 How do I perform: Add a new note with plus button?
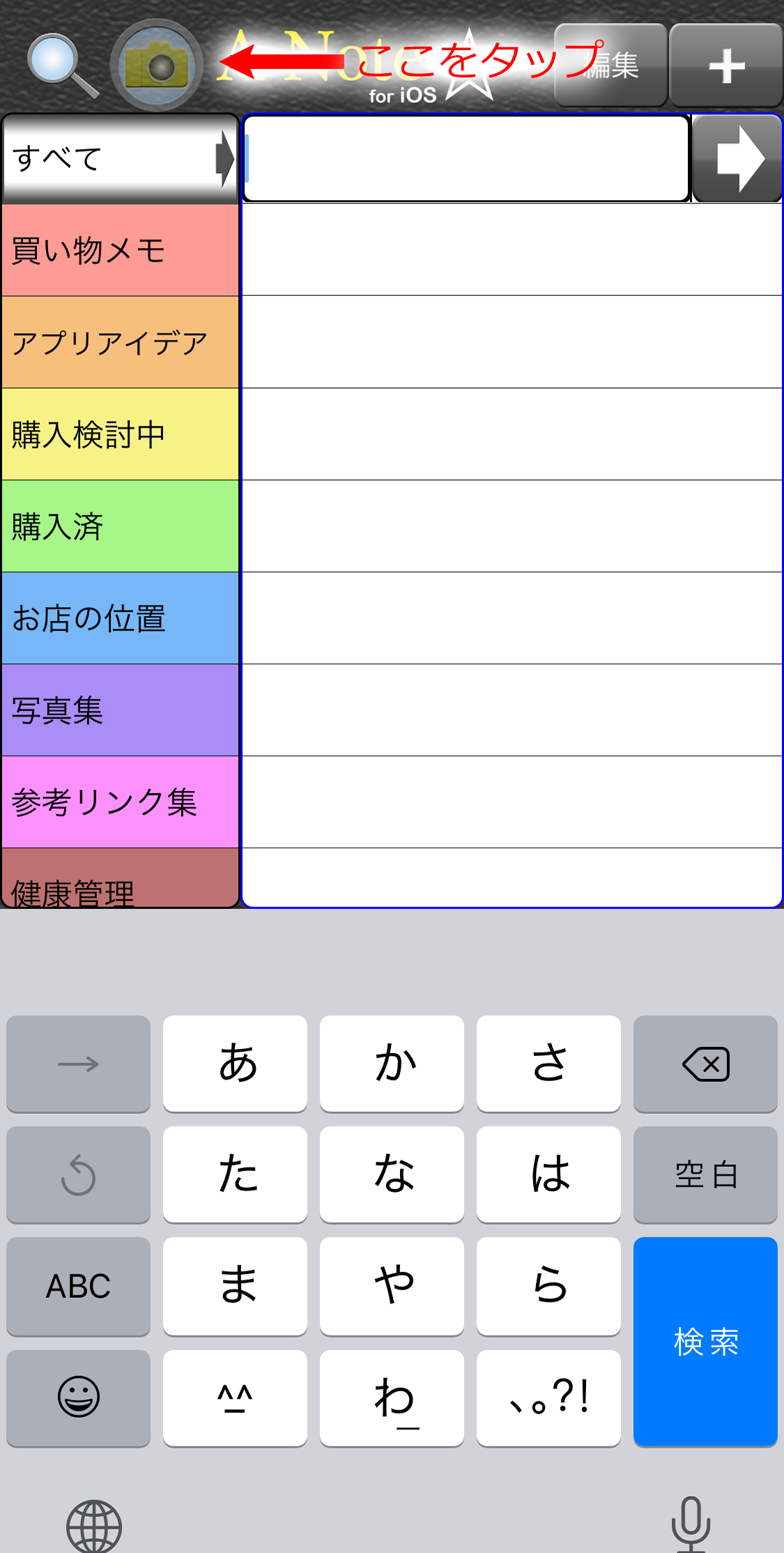tap(726, 66)
